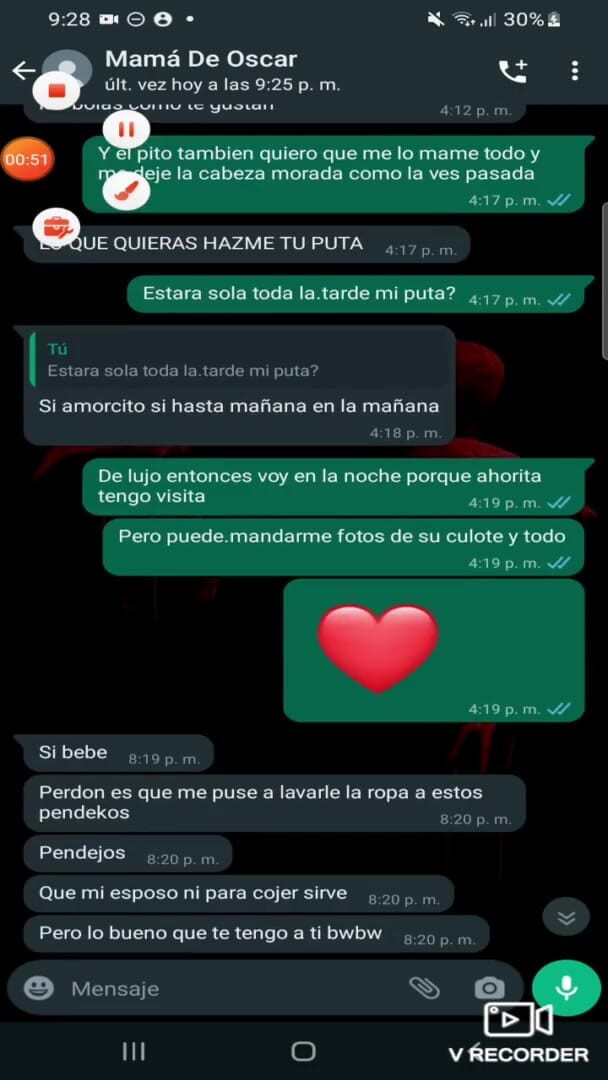608x1080 pixels.
Task: Open recent apps
Action: [x=133, y=1051]
